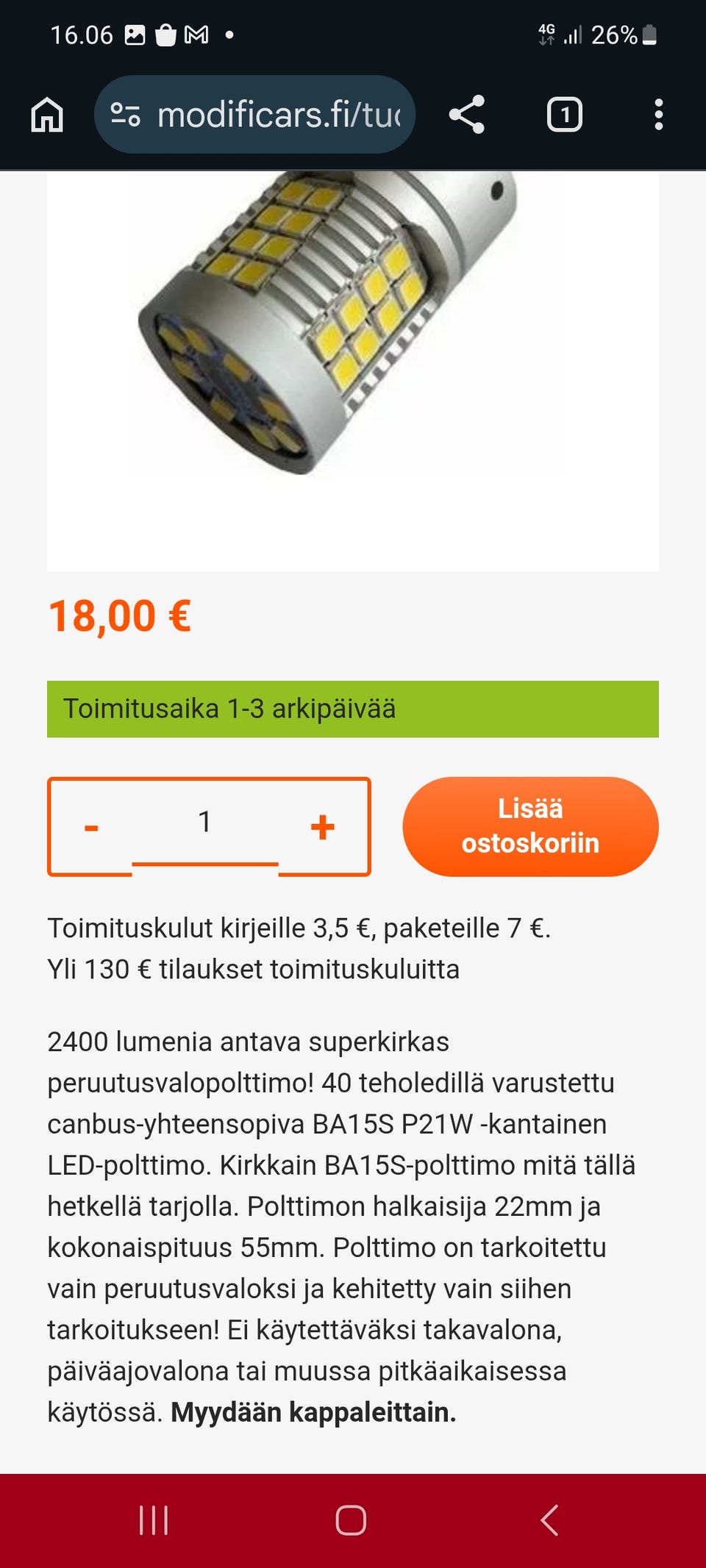
Task: Open the Chrome three-dot menu
Action: (x=660, y=114)
